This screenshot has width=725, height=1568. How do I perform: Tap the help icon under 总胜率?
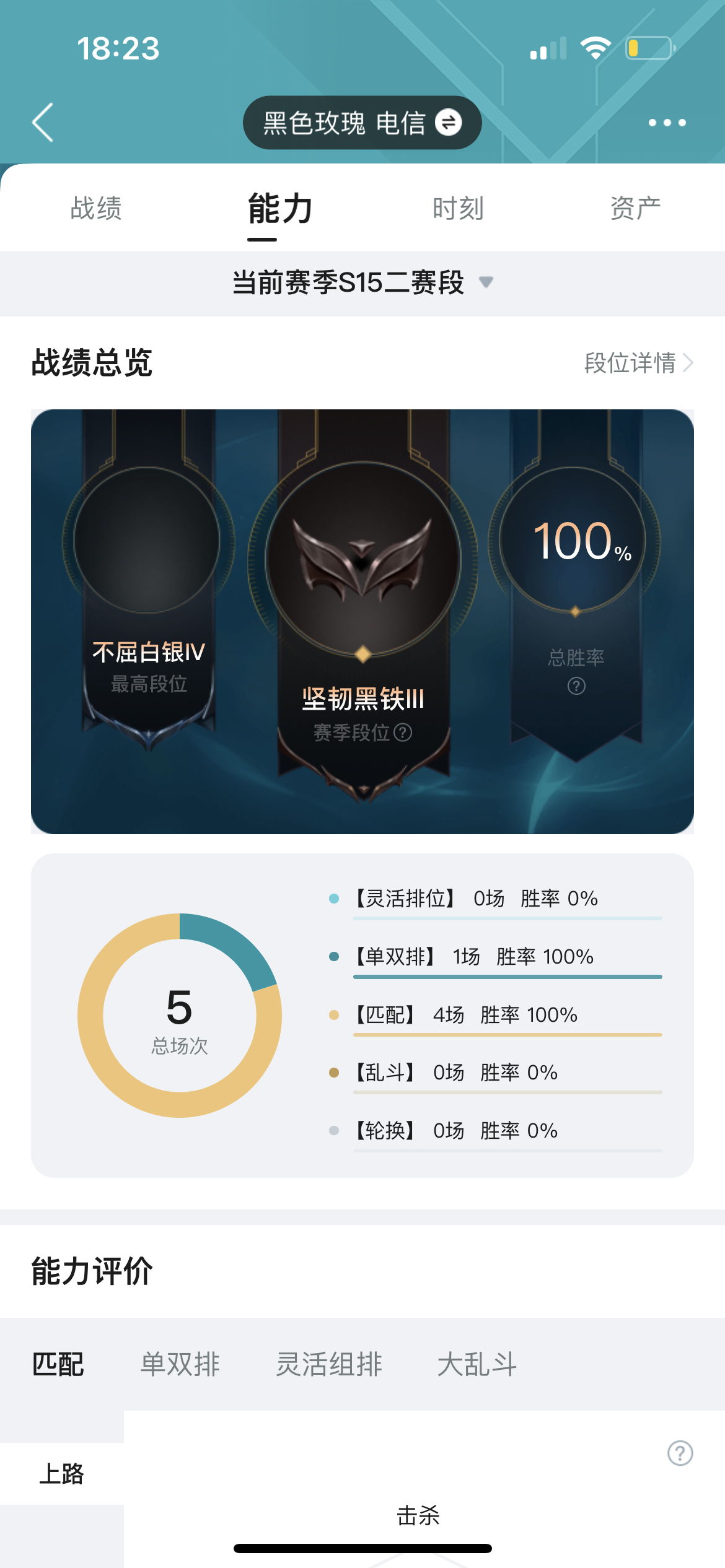(x=576, y=686)
